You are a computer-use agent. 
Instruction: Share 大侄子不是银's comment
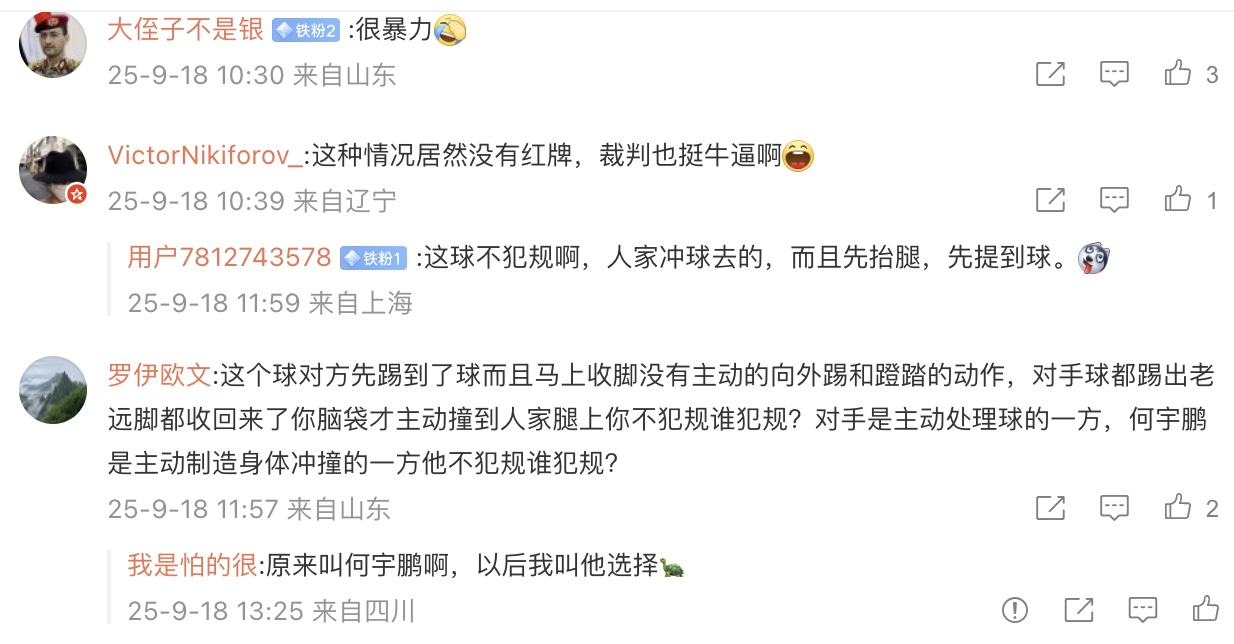click(x=1050, y=73)
